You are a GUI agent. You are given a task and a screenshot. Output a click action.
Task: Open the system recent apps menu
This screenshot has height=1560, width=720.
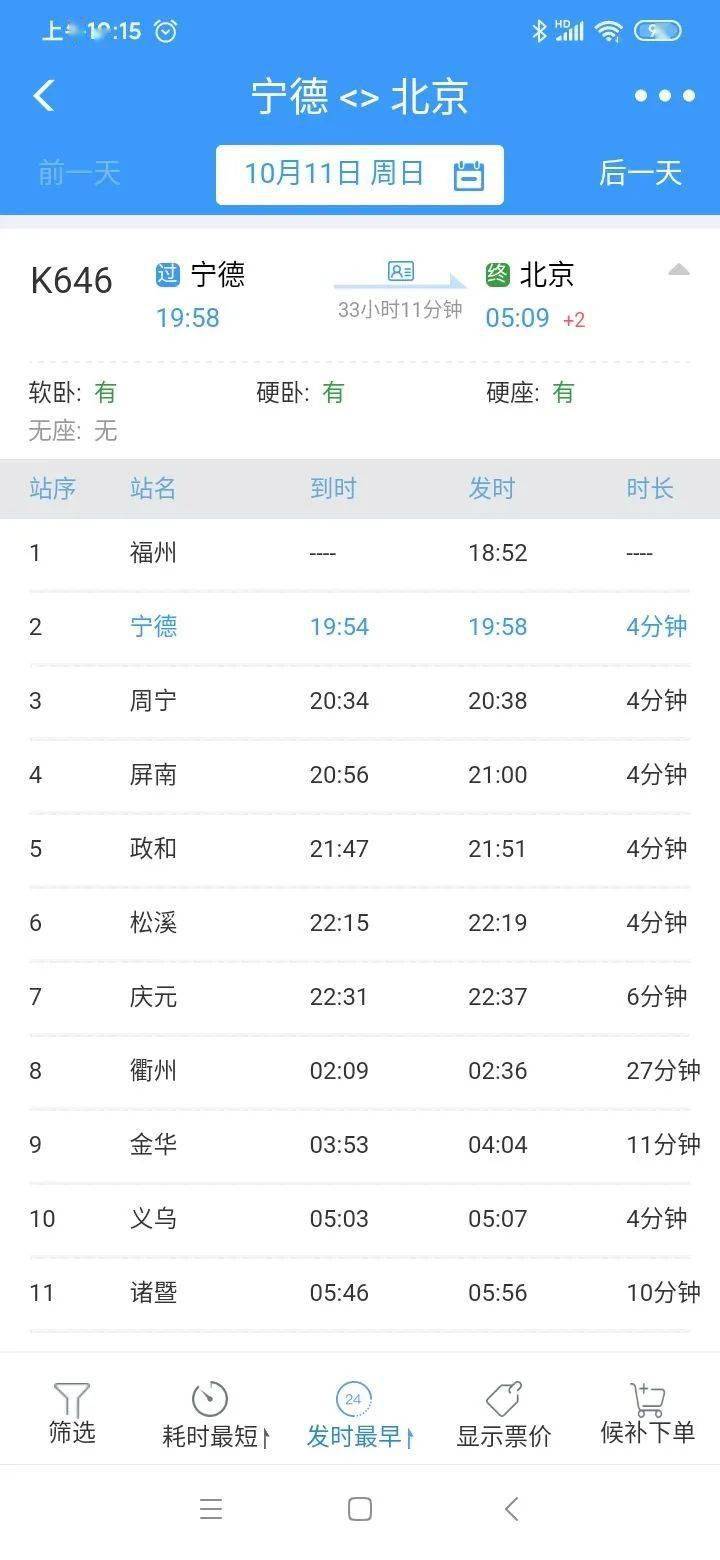(211, 1509)
